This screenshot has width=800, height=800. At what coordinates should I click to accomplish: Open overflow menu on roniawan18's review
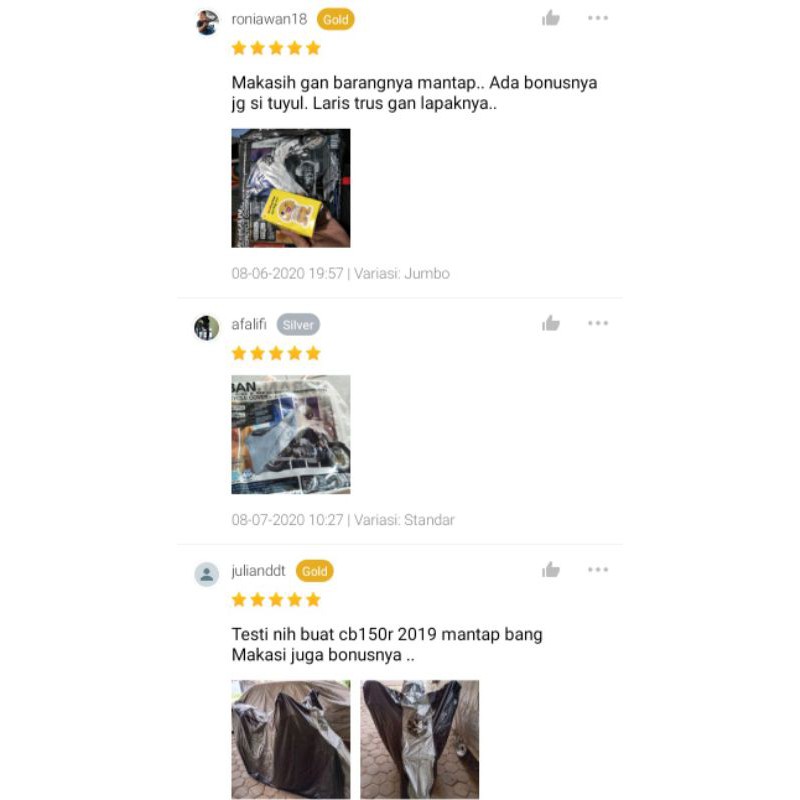598,18
